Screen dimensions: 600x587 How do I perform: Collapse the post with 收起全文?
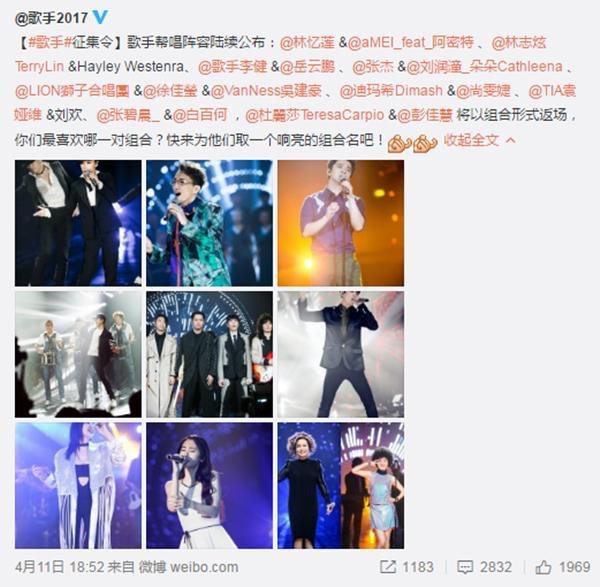(x=470, y=139)
